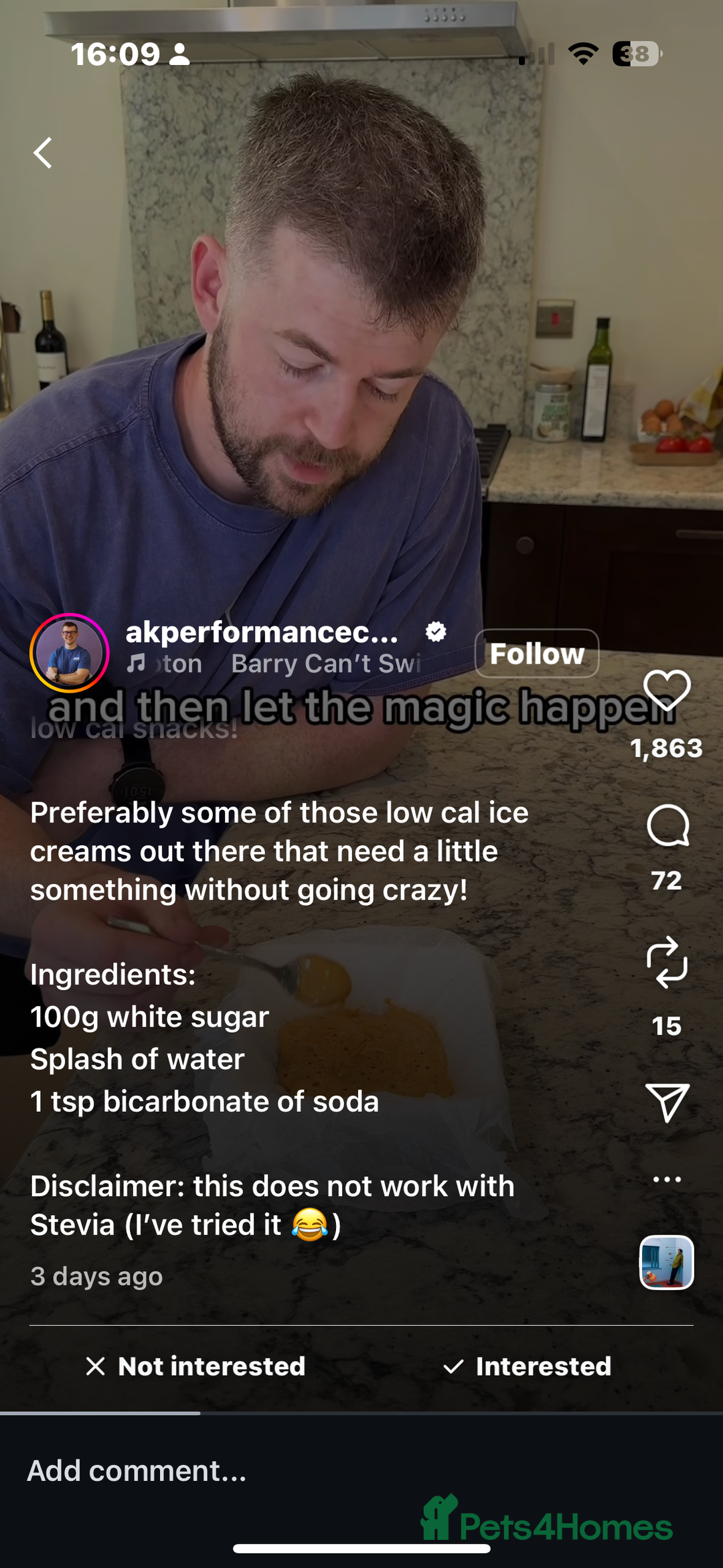
Task: Like this reel with the heart
Action: (x=667, y=691)
